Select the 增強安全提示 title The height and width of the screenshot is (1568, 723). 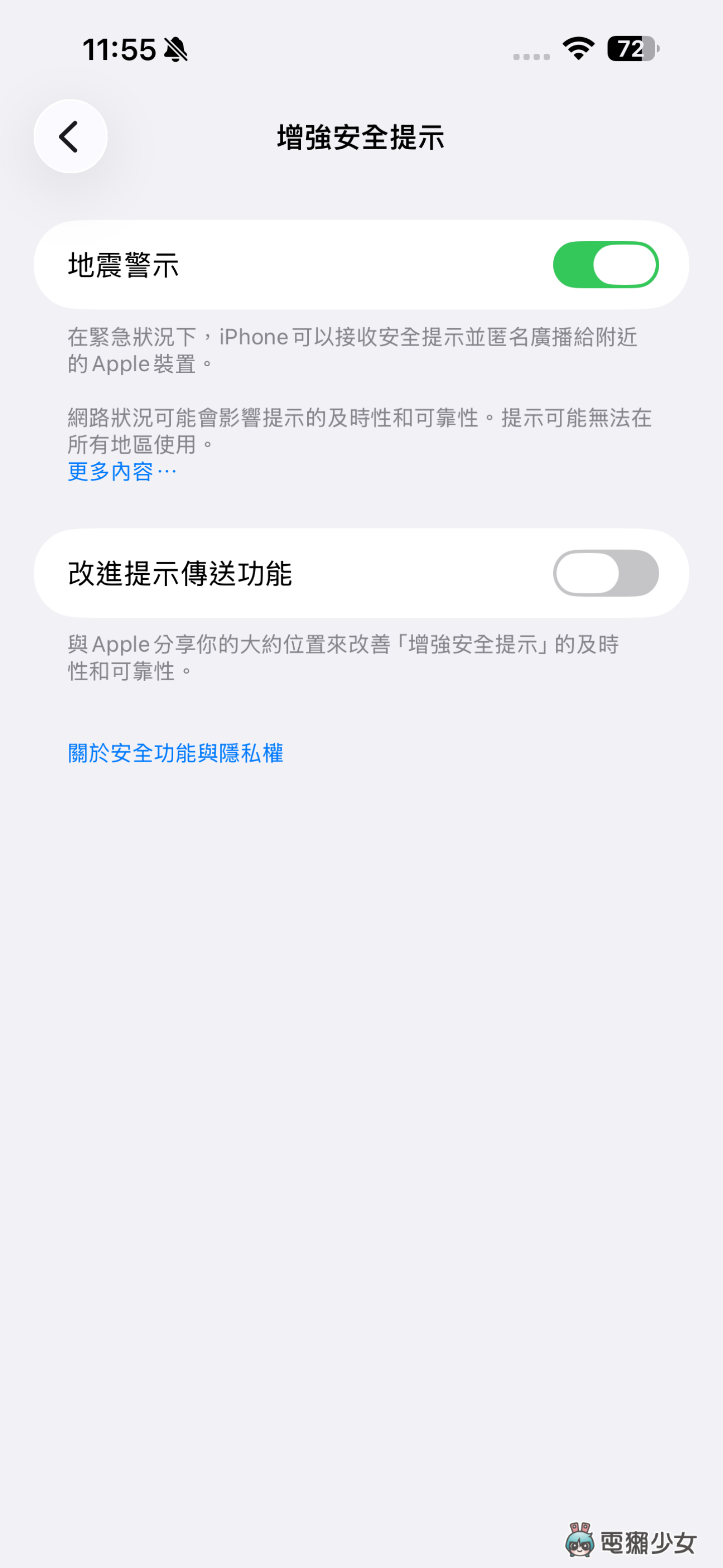361,138
